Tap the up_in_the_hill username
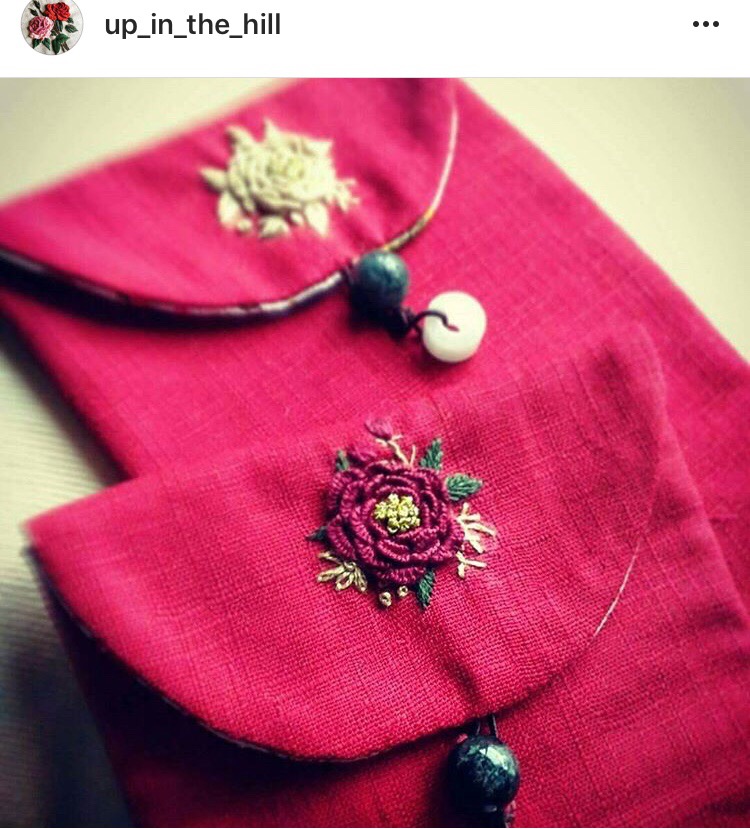The height and width of the screenshot is (829, 750). click(x=192, y=25)
